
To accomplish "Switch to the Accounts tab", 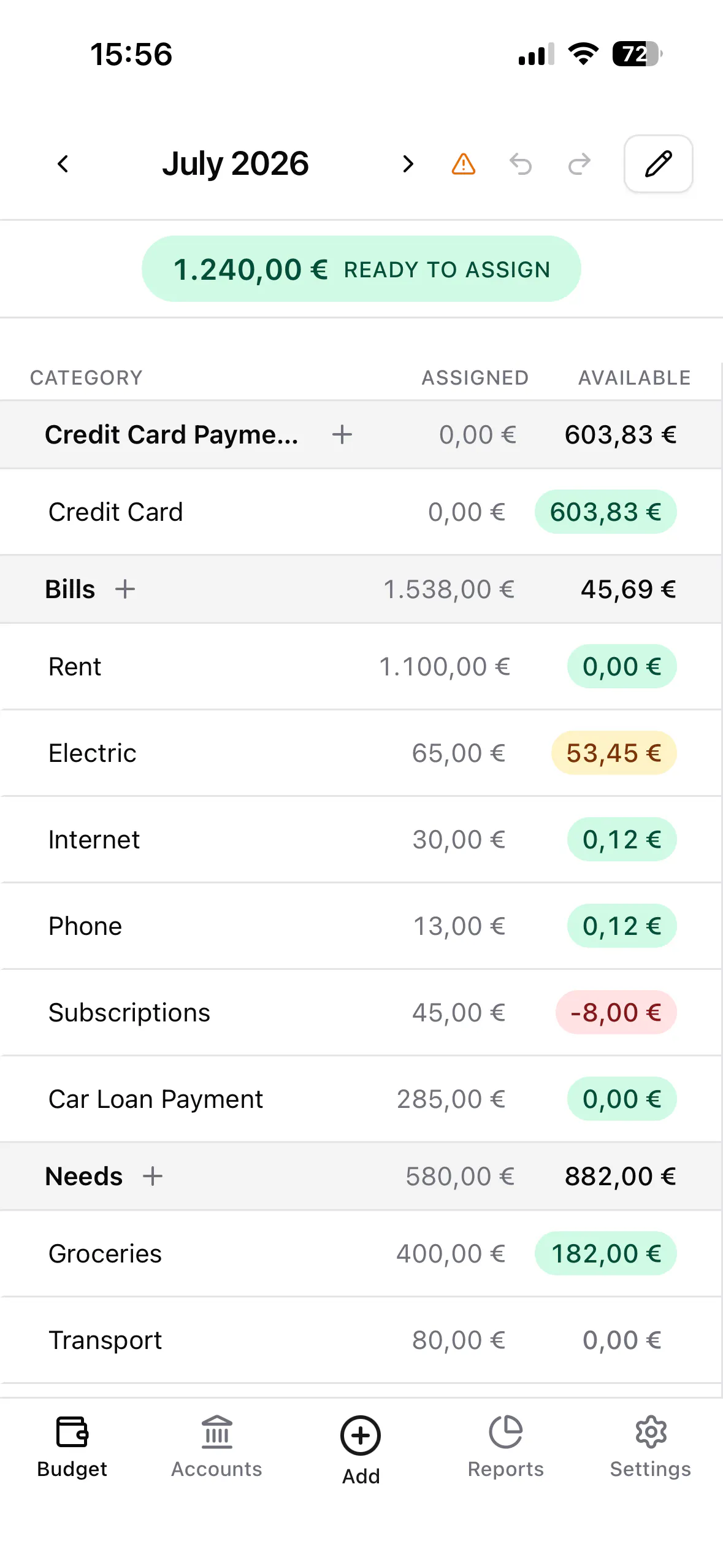I will (216, 1447).
